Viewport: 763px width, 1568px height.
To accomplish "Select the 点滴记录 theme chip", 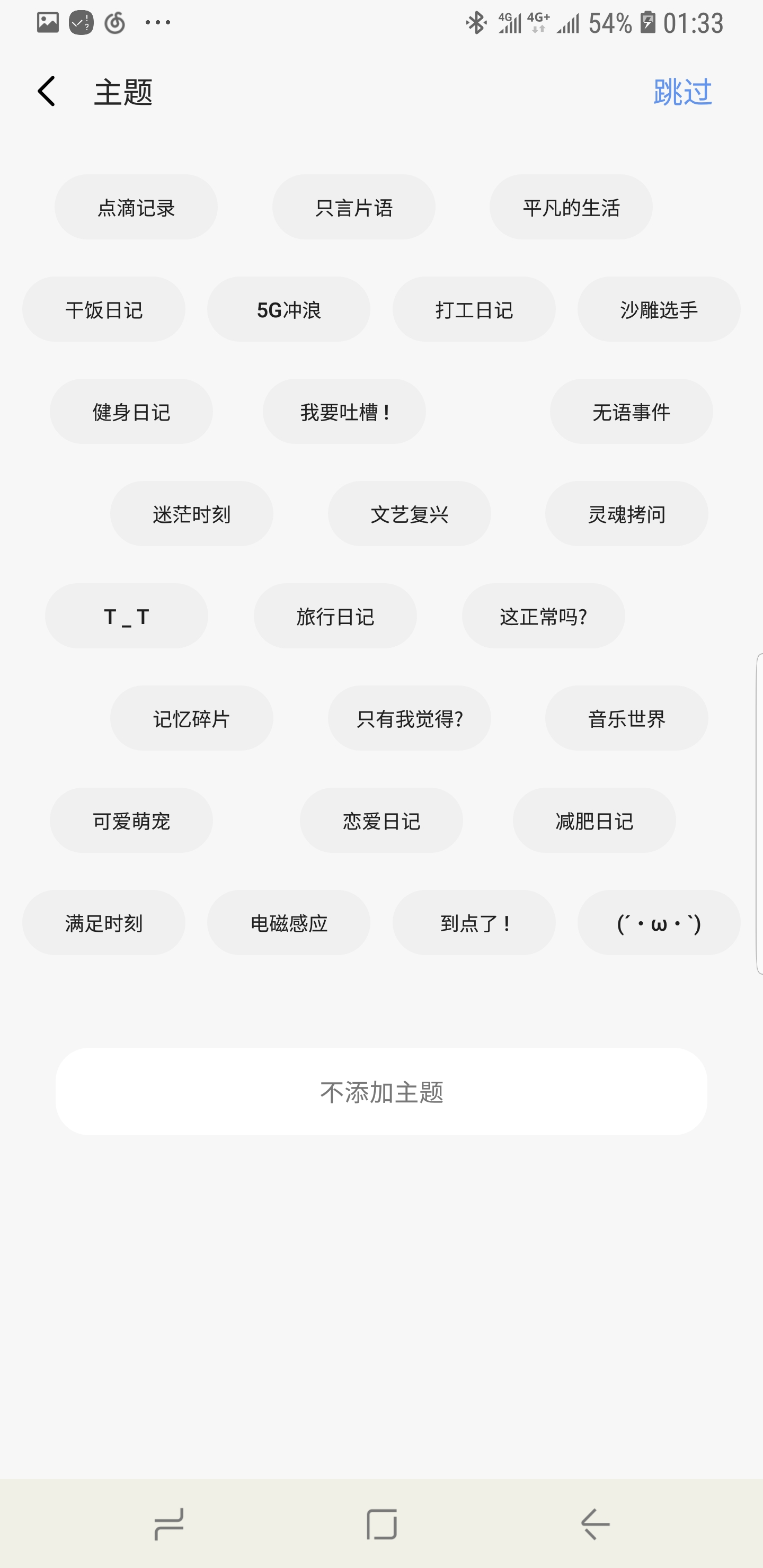I will (x=136, y=207).
